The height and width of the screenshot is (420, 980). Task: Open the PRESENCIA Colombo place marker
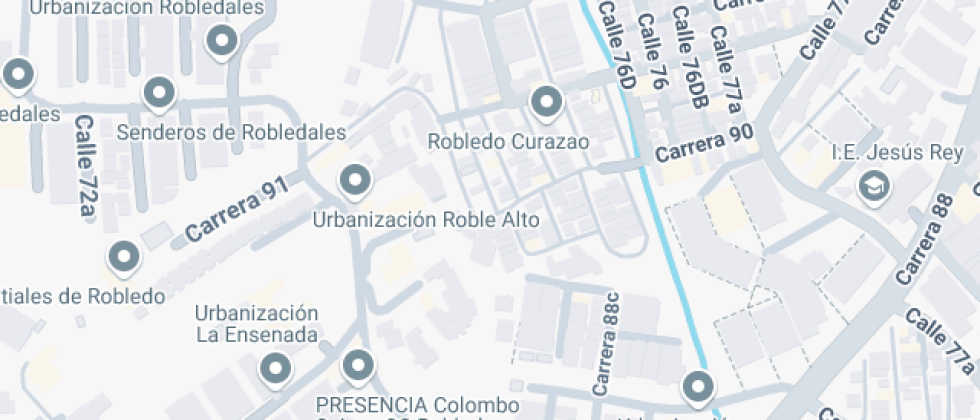(358, 365)
